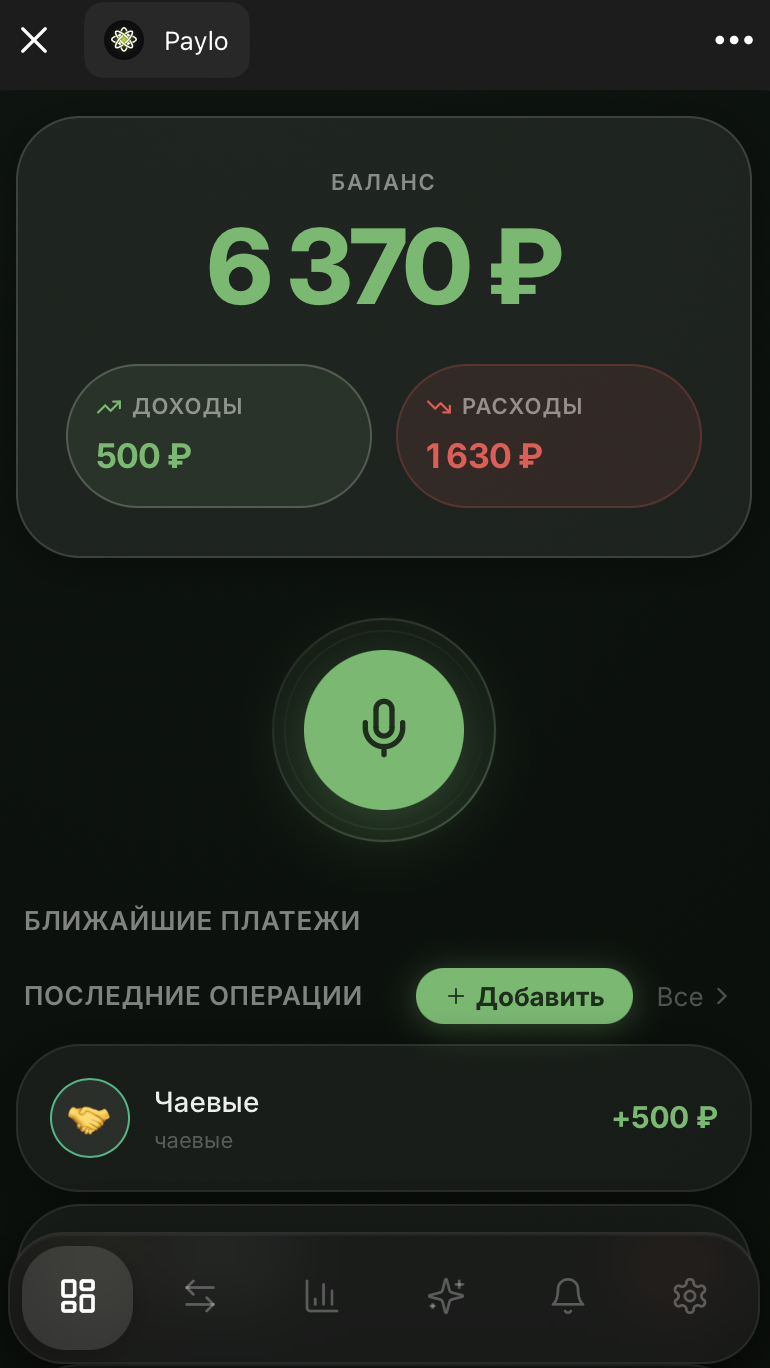Open the Чаевые +500 ₽ operation
The height and width of the screenshot is (1368, 770).
[x=384, y=1118]
